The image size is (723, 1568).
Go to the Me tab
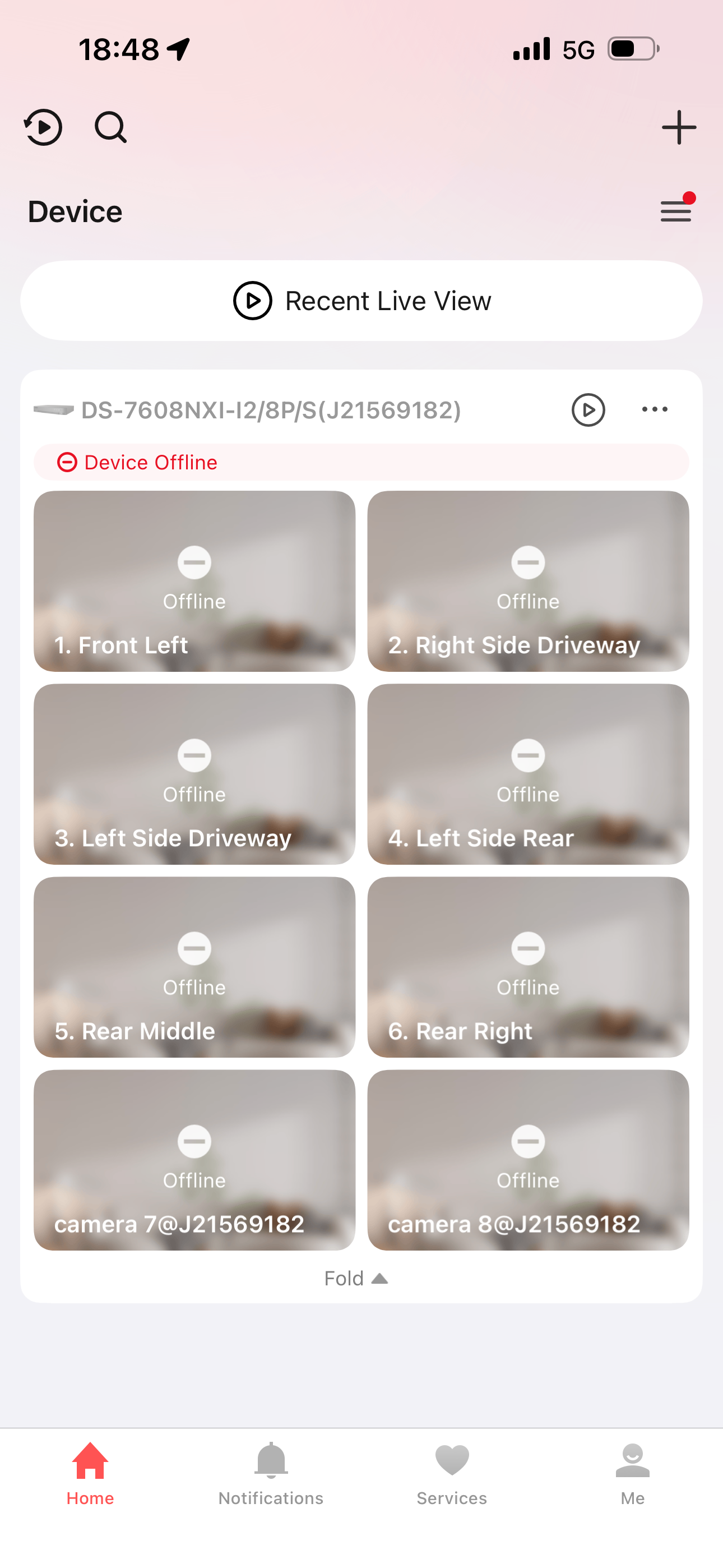click(x=632, y=1473)
